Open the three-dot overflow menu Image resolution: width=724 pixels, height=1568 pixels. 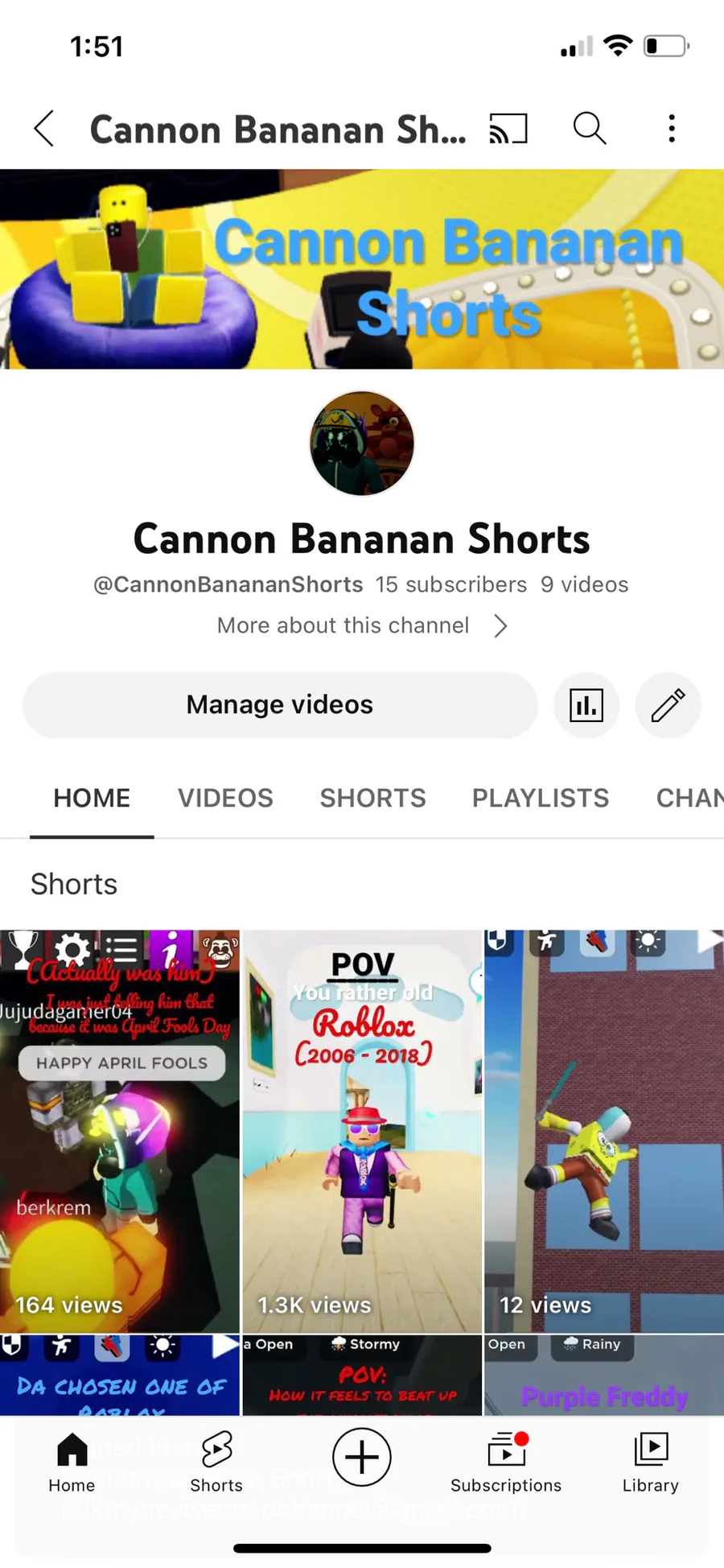point(672,129)
